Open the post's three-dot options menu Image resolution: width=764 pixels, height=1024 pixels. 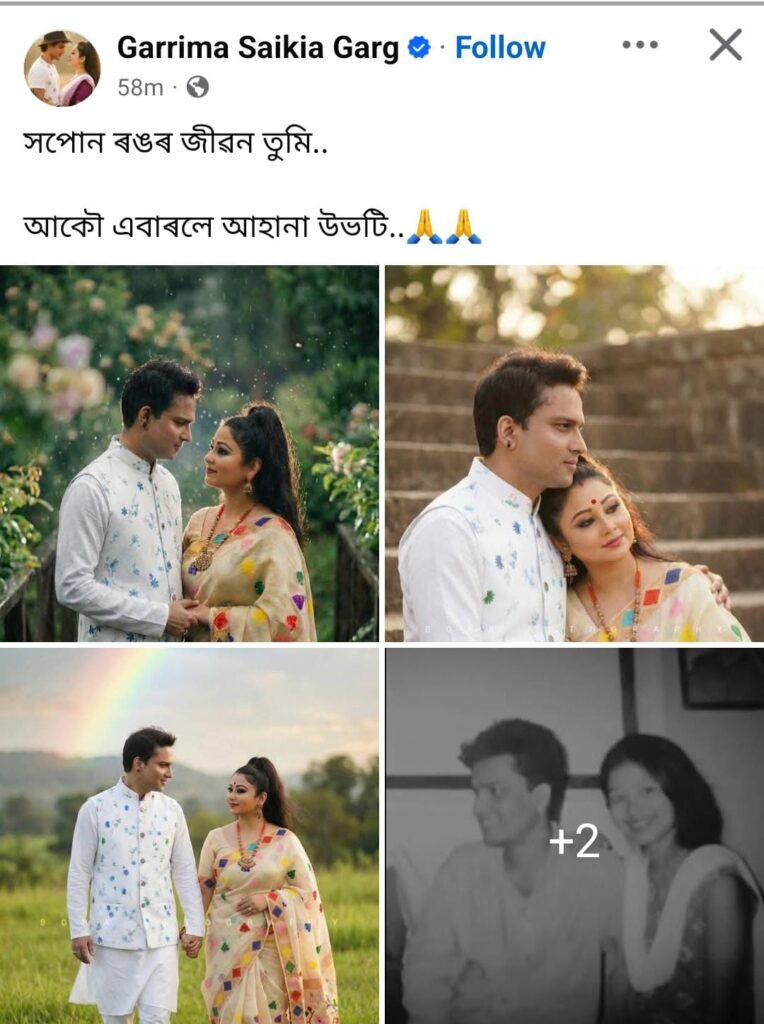pos(640,45)
